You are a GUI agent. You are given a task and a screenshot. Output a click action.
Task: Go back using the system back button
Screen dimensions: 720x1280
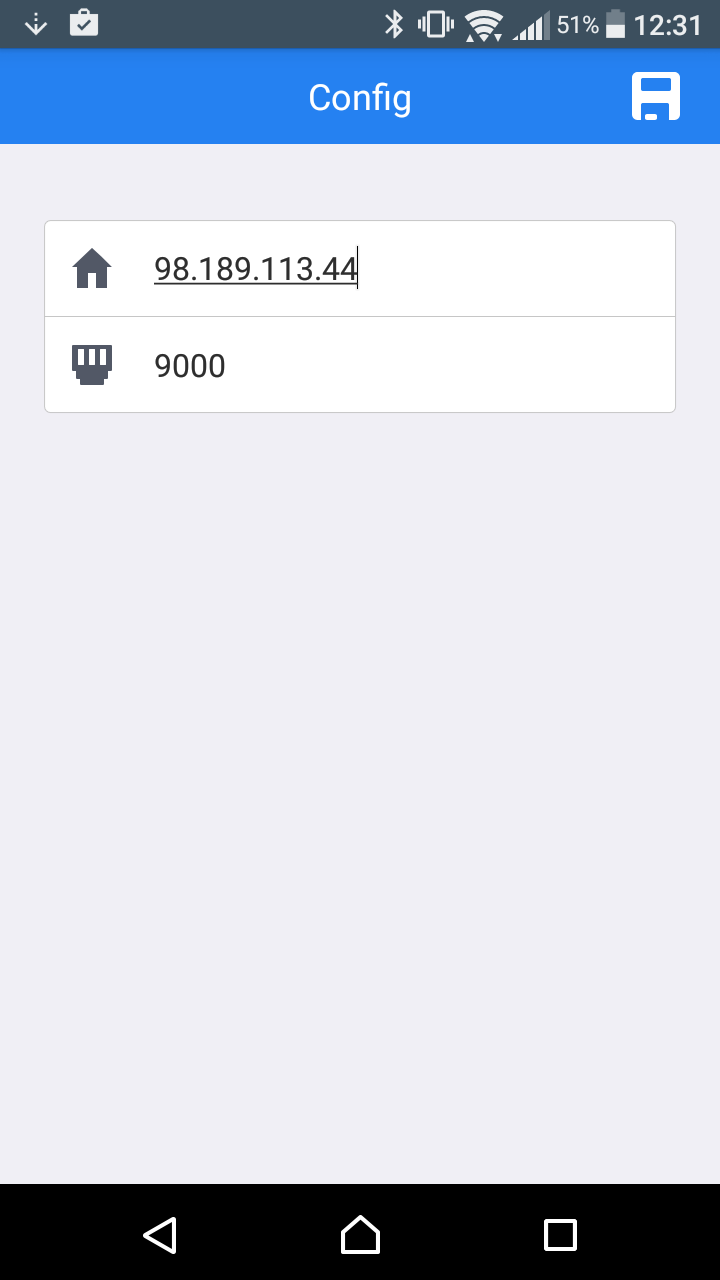pos(160,1235)
